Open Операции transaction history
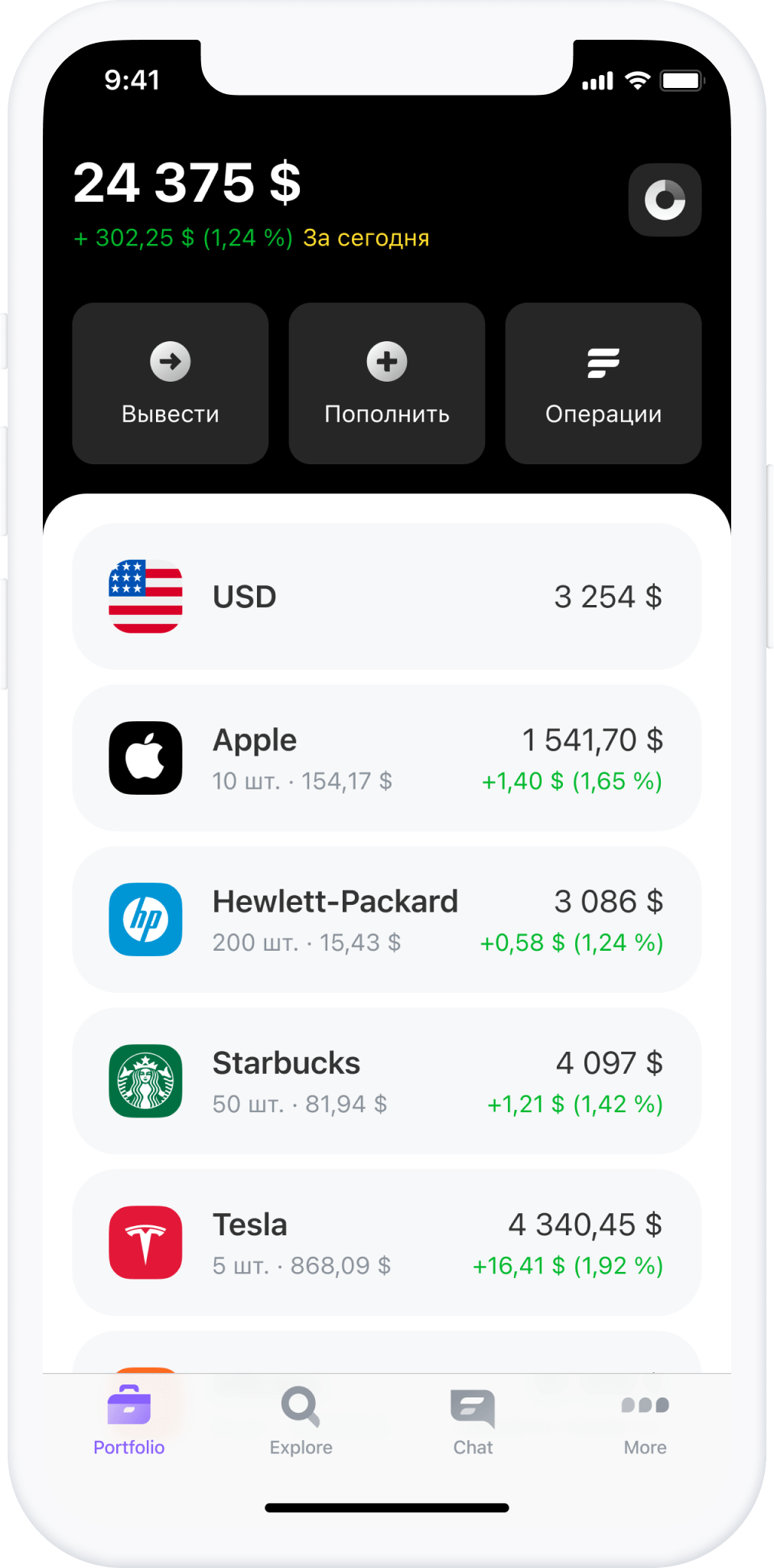This screenshot has width=774, height=1568. pos(603,383)
